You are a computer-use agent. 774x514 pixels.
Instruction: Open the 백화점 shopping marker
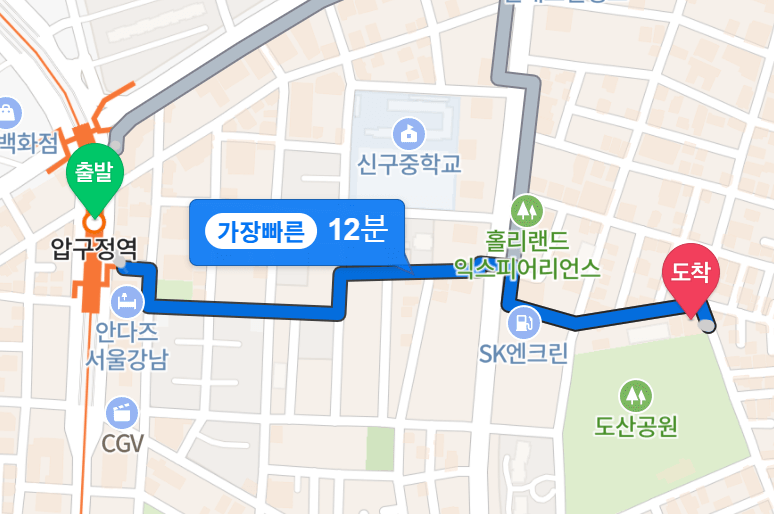tap(9, 111)
